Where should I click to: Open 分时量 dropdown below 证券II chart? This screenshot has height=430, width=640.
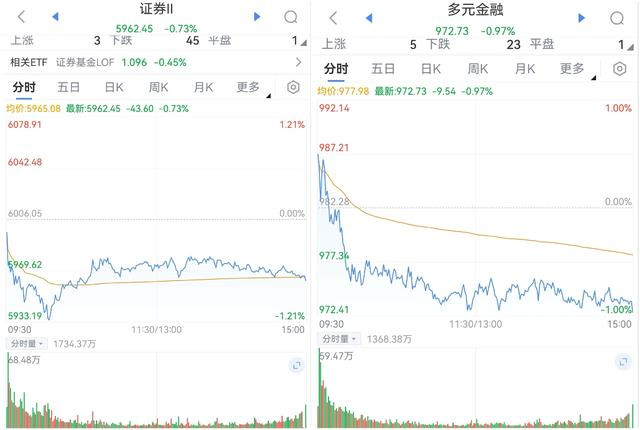click(x=27, y=344)
